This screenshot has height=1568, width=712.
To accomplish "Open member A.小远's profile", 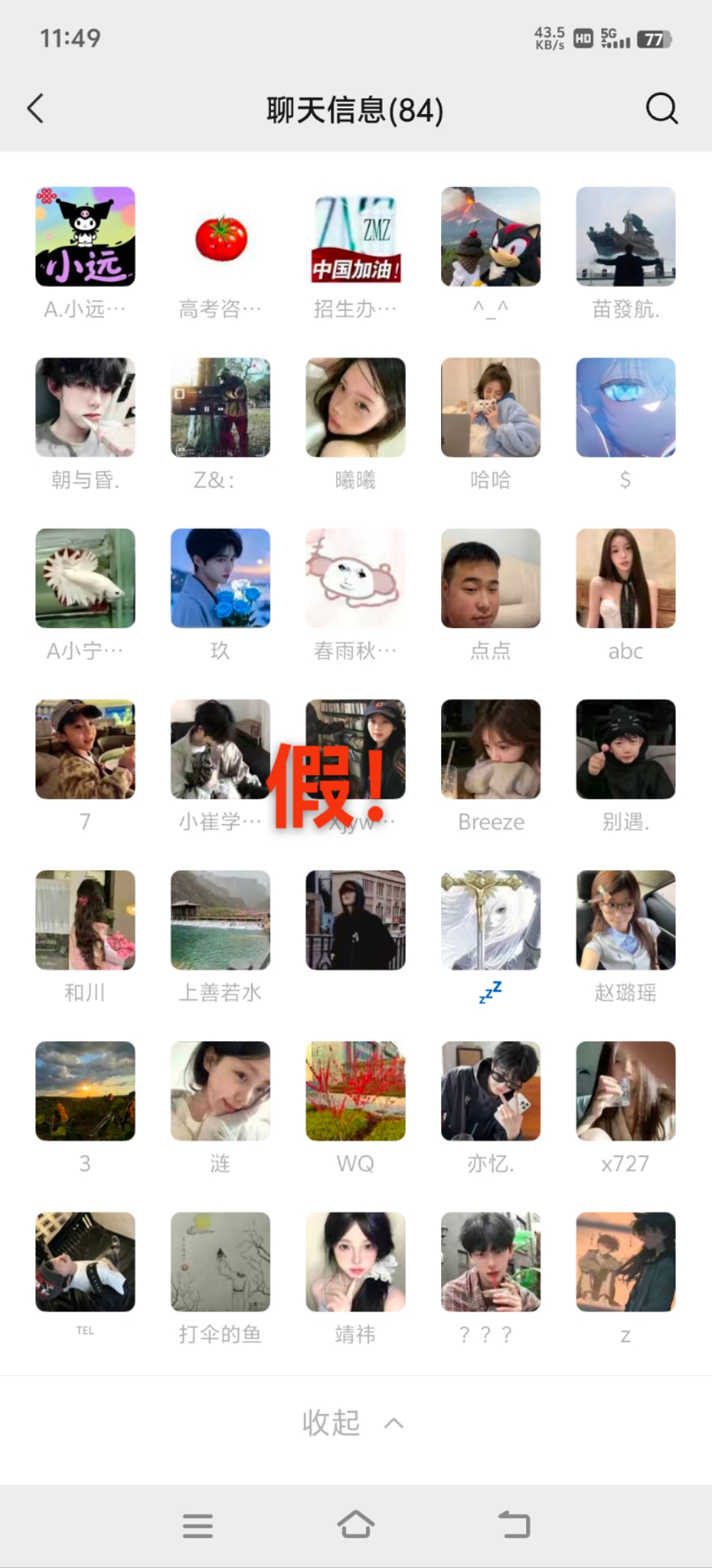I will click(85, 237).
